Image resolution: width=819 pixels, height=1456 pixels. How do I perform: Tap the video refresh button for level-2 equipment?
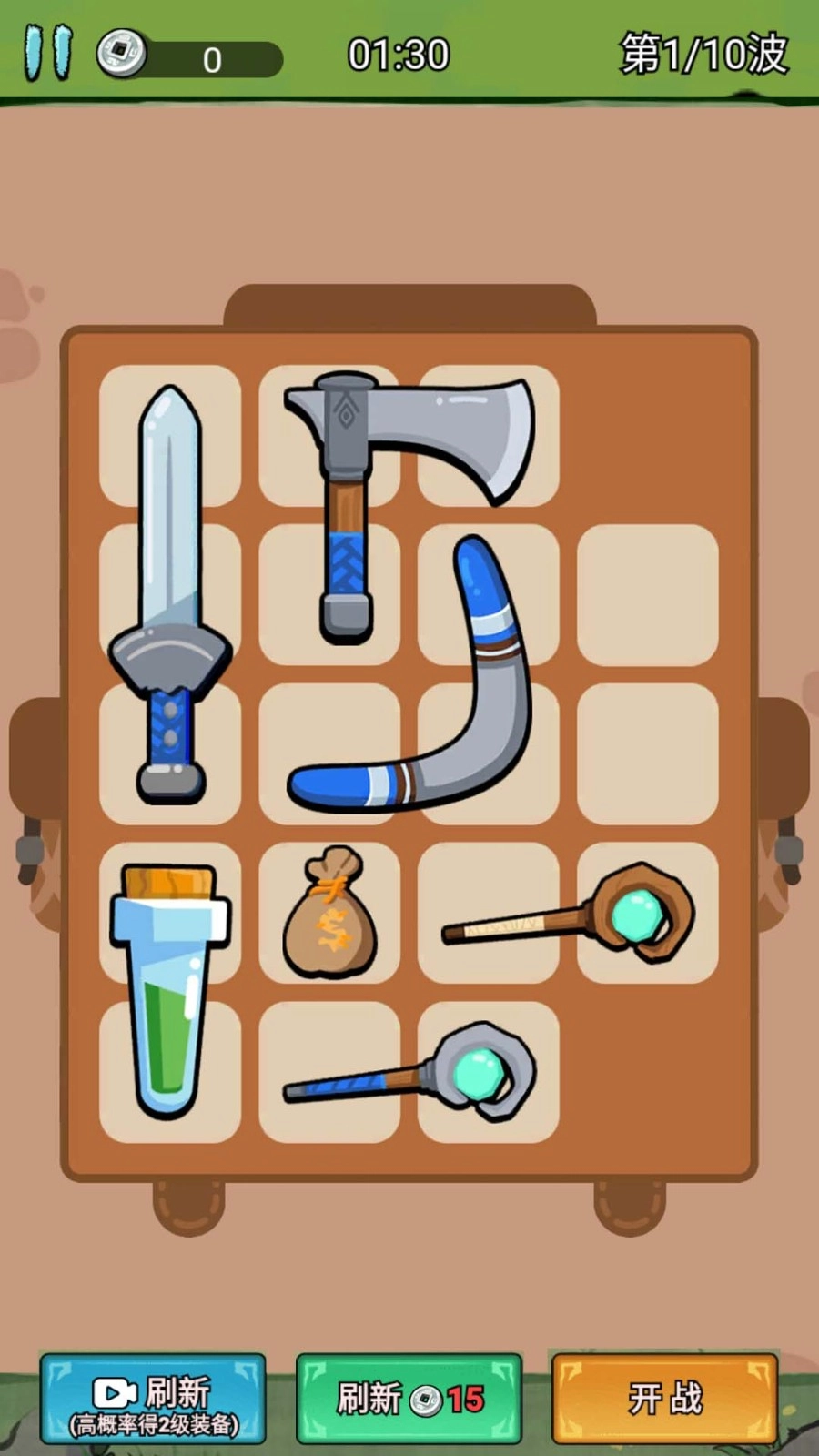(153, 1400)
